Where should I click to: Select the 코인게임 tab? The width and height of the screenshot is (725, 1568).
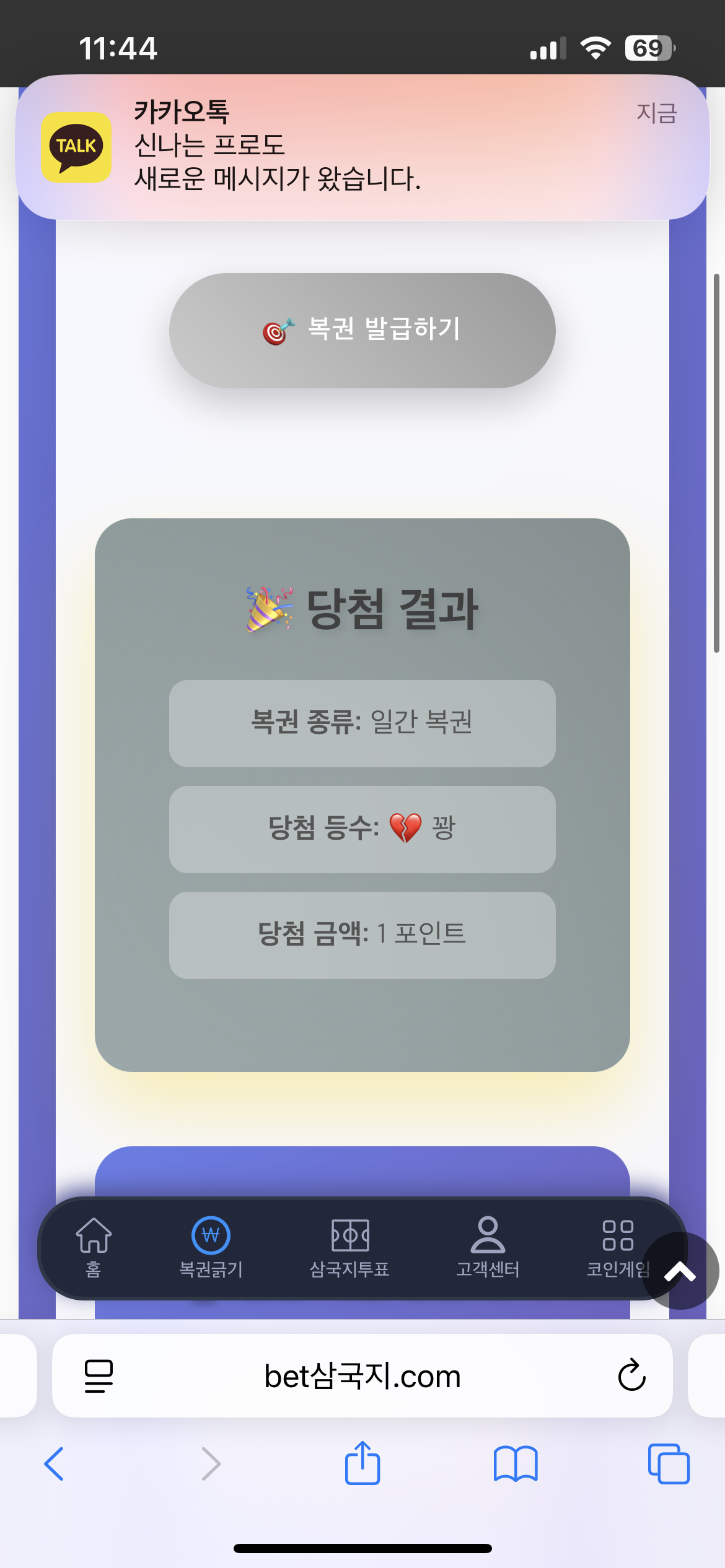tap(618, 1248)
